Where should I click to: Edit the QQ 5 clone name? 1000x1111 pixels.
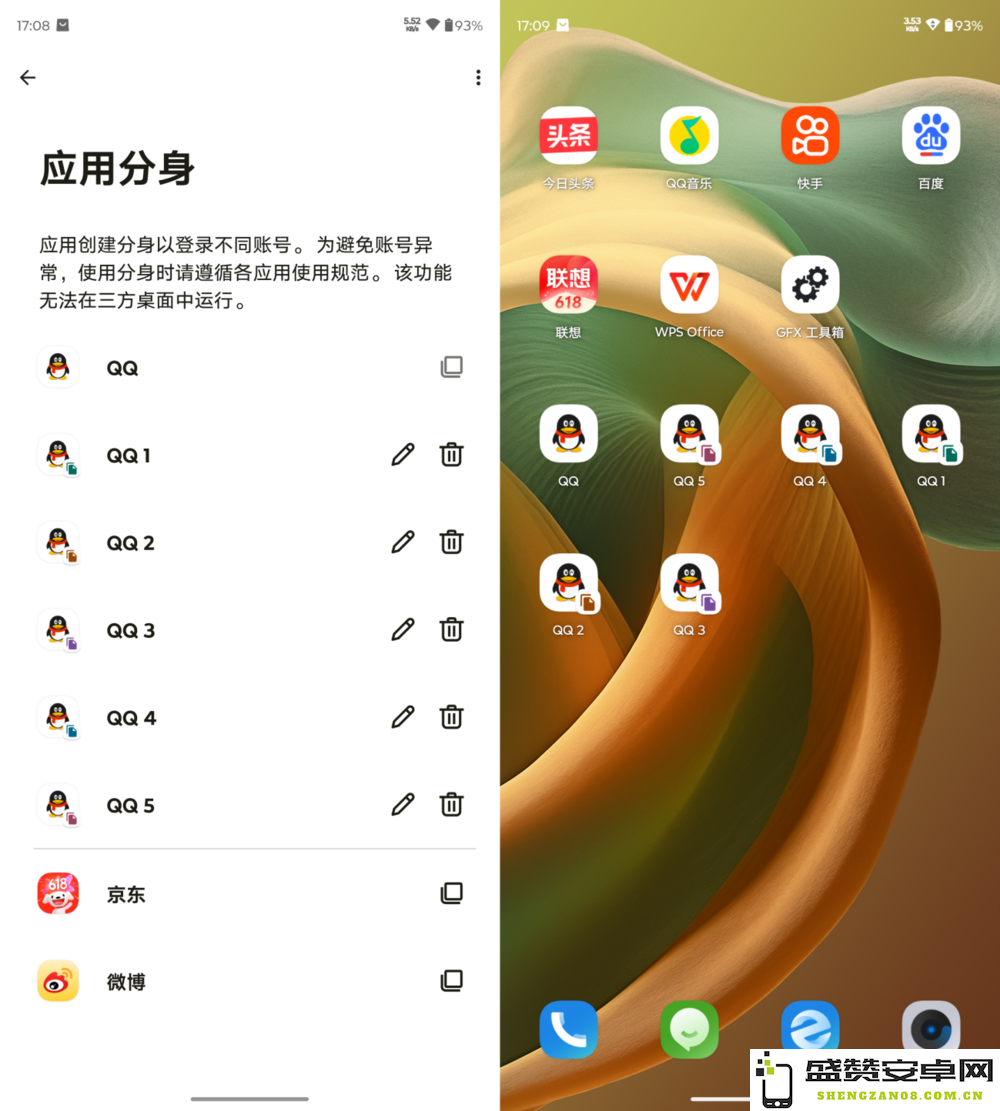(402, 805)
